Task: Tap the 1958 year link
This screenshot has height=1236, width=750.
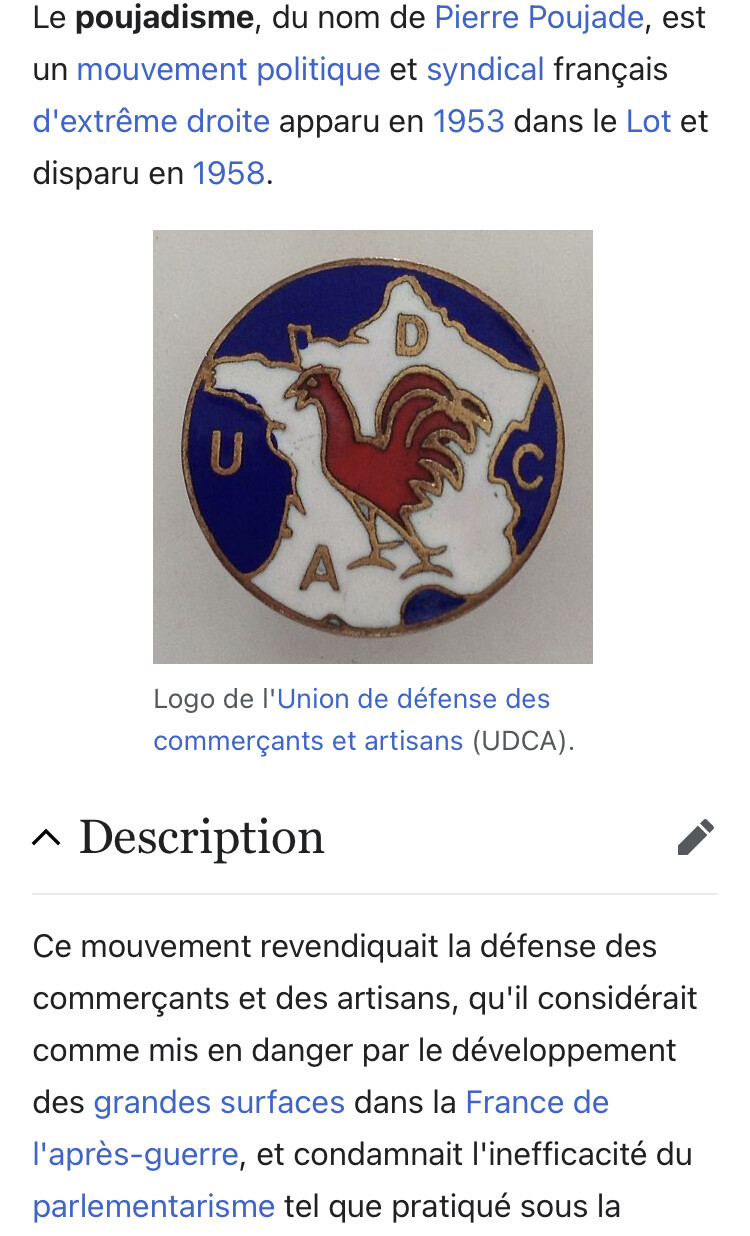Action: point(229,174)
